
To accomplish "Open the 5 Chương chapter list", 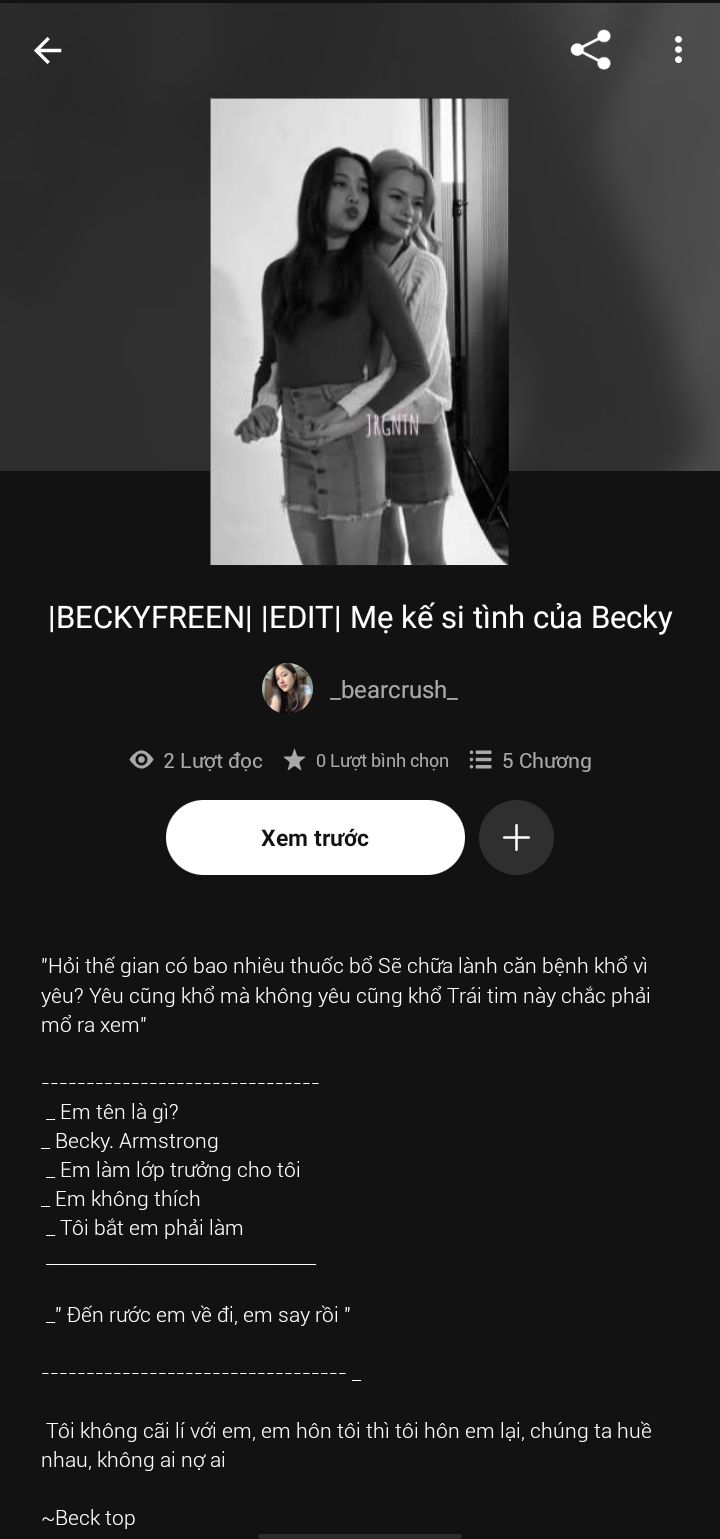I will [x=531, y=760].
